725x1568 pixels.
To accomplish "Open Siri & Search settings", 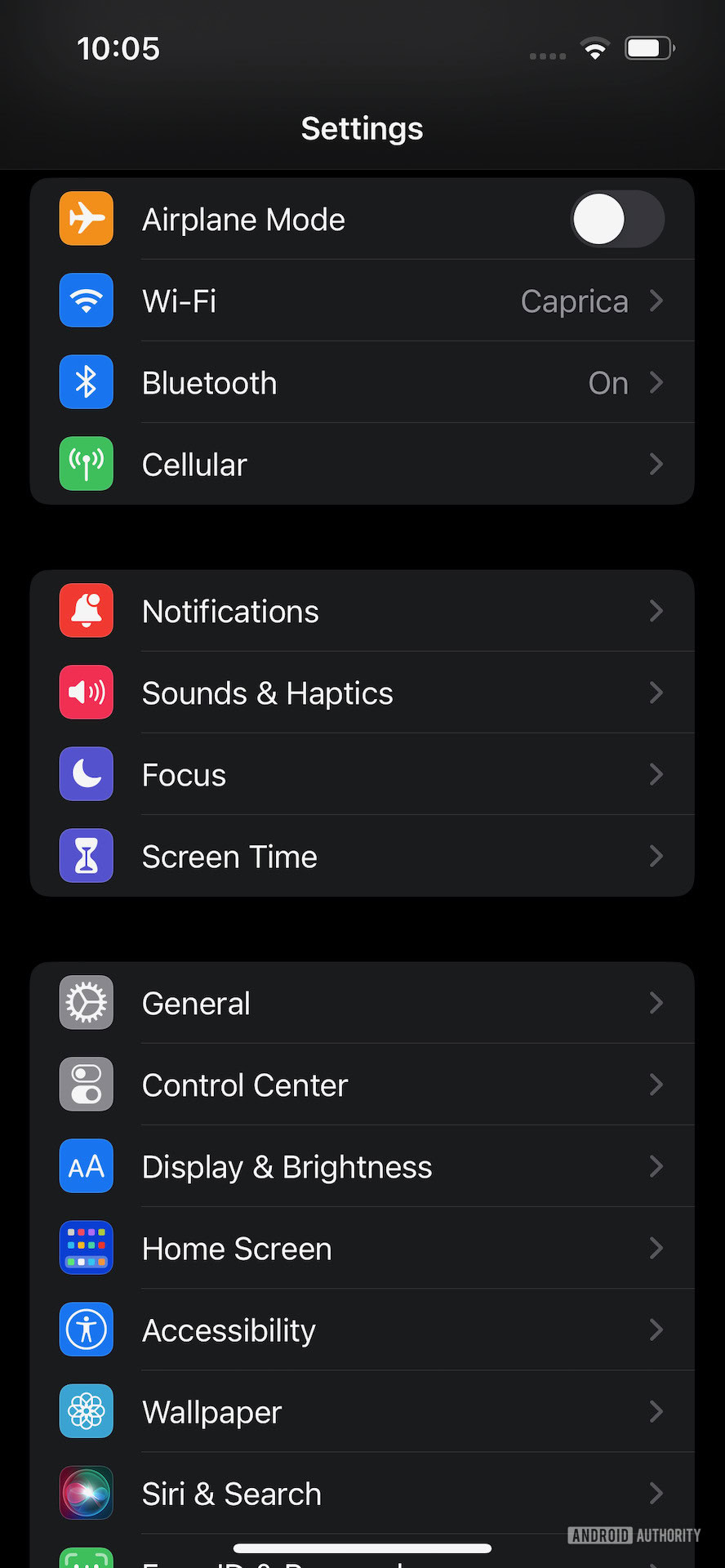I will click(362, 1493).
